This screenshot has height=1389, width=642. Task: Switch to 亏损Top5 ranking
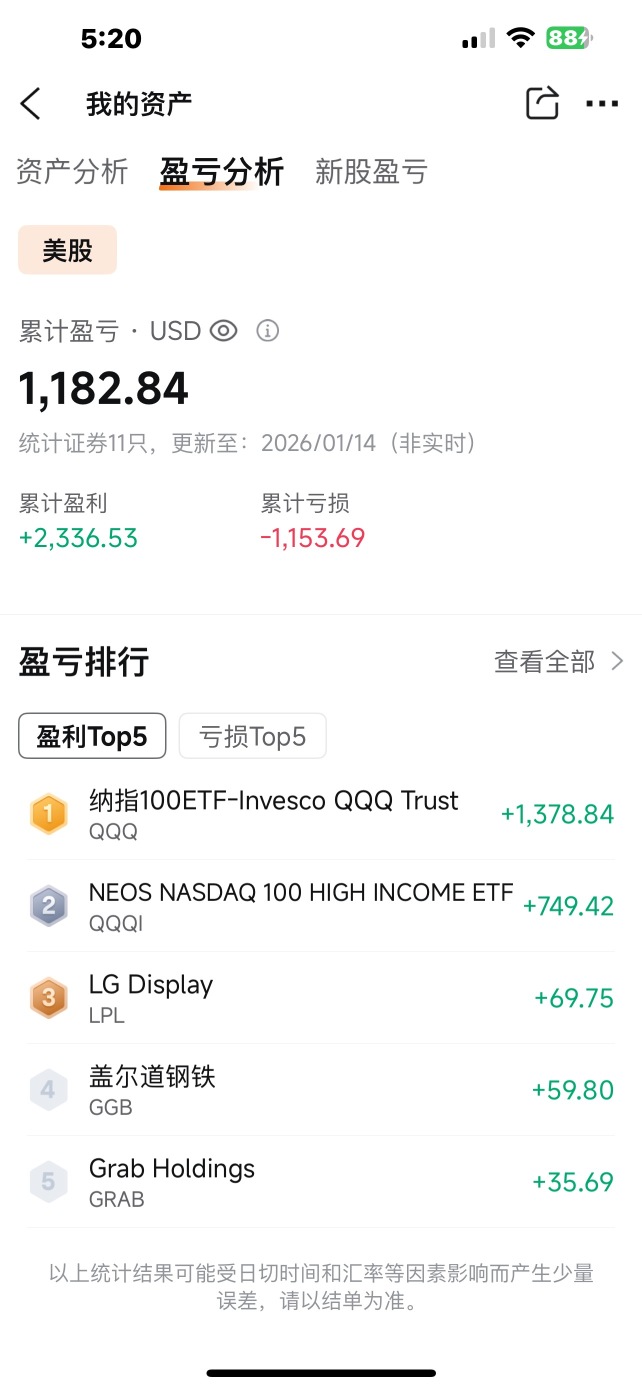point(252,737)
